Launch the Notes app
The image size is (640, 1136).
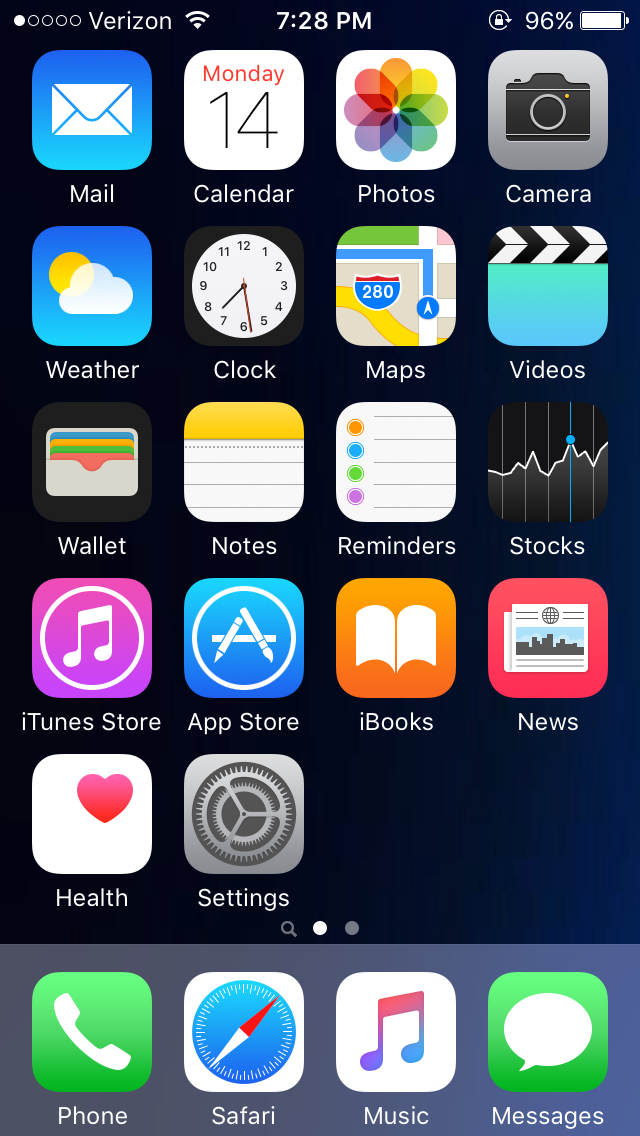244,462
